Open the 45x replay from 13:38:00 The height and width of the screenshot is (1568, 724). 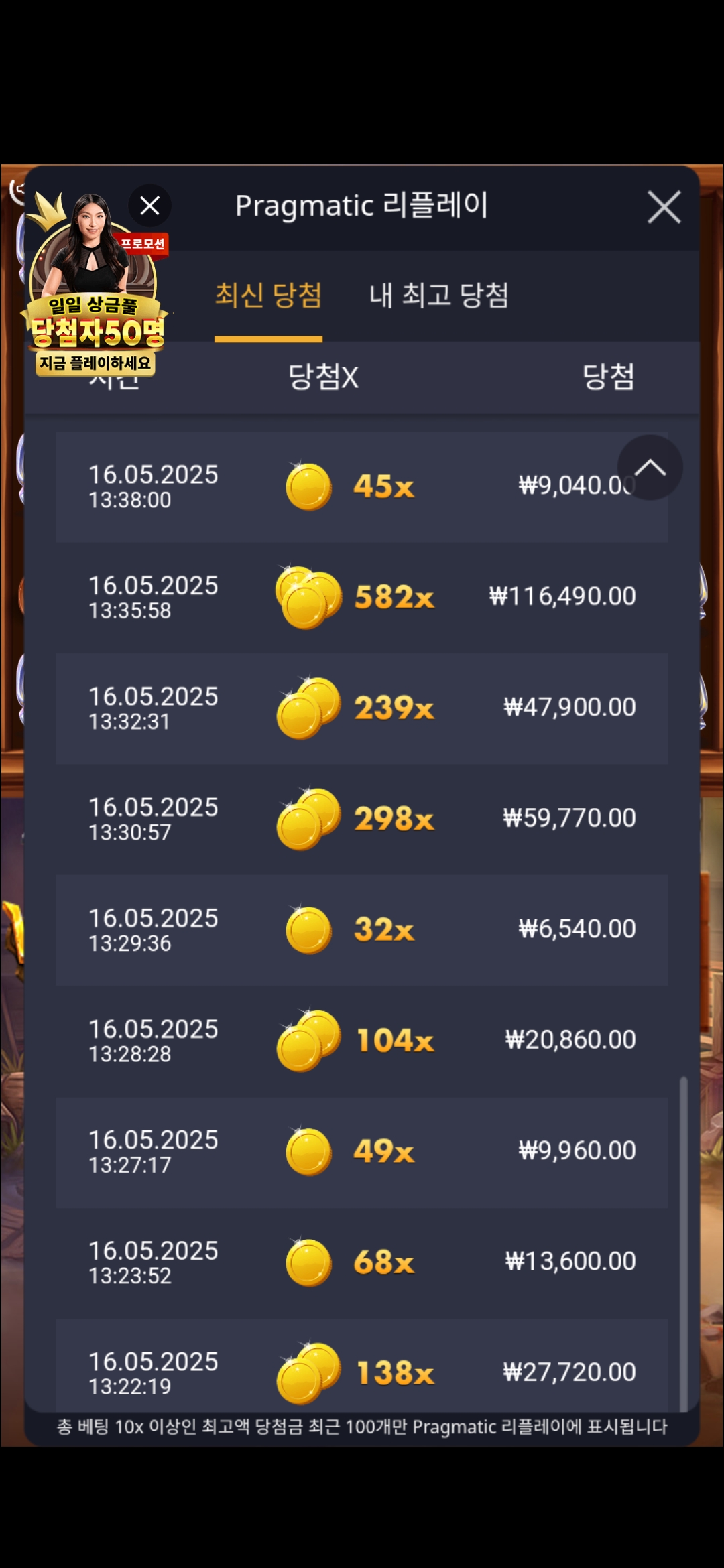pos(361,487)
